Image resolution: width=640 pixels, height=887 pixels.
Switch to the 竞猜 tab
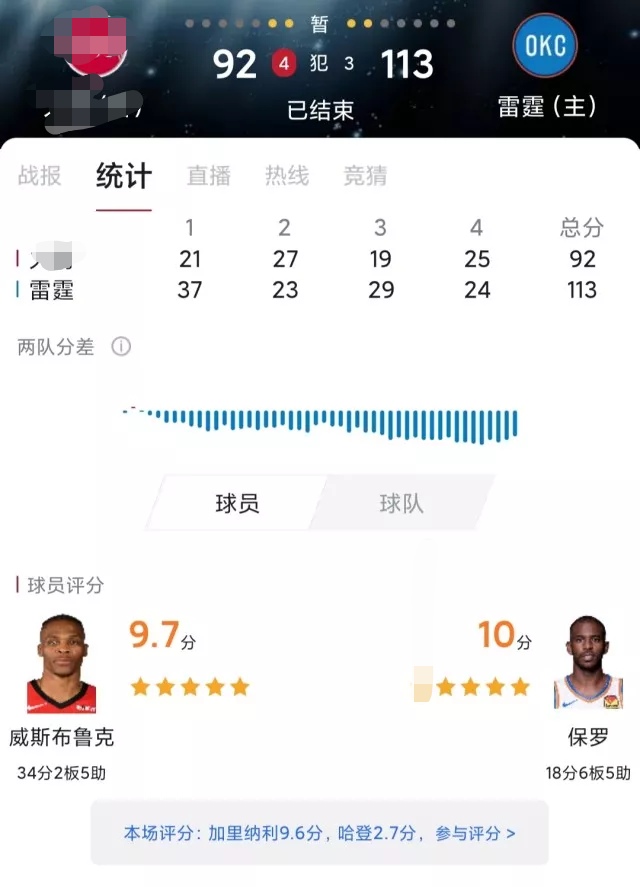[365, 177]
